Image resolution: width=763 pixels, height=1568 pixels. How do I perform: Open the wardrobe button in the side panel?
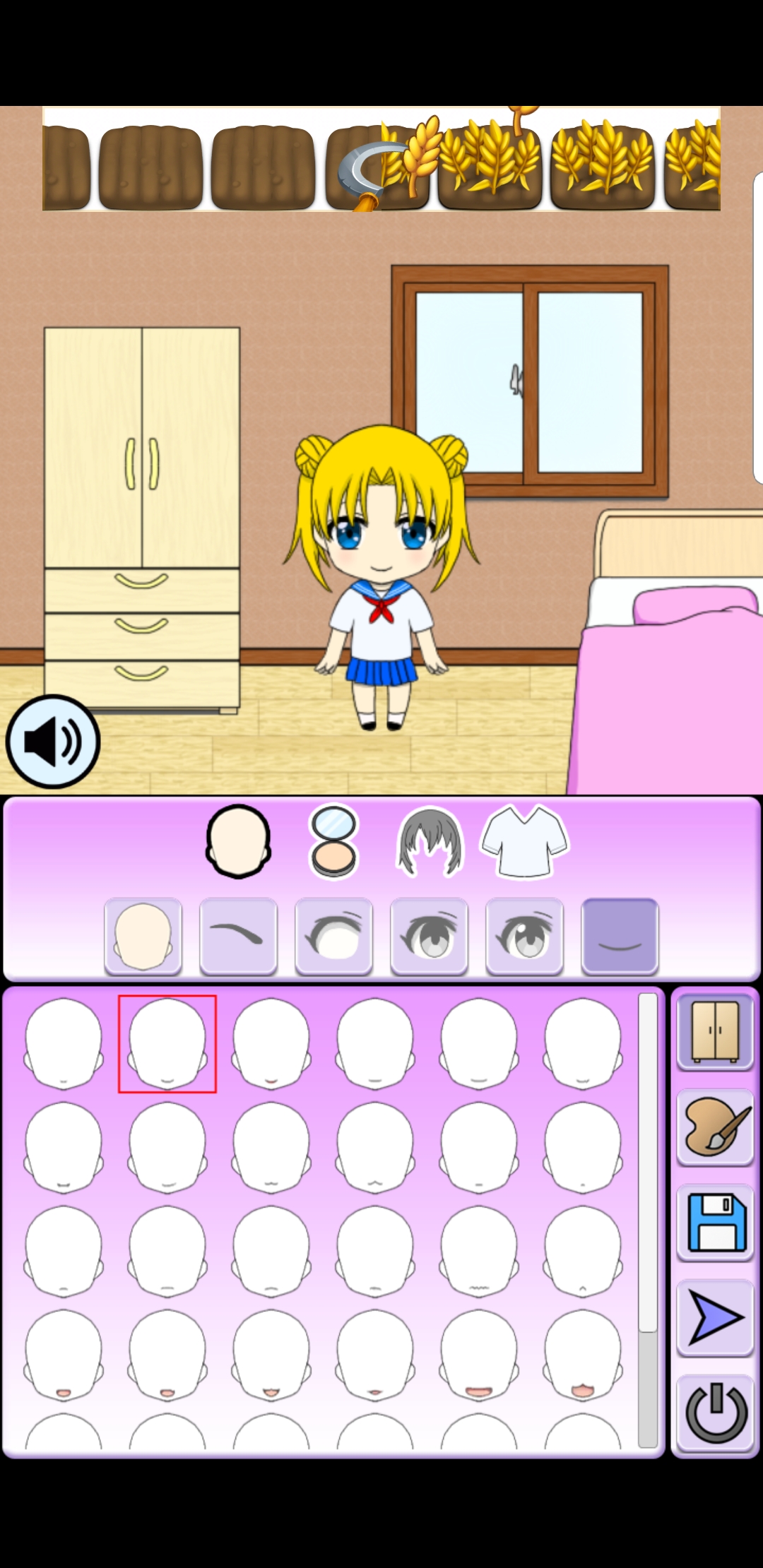[x=716, y=1031]
